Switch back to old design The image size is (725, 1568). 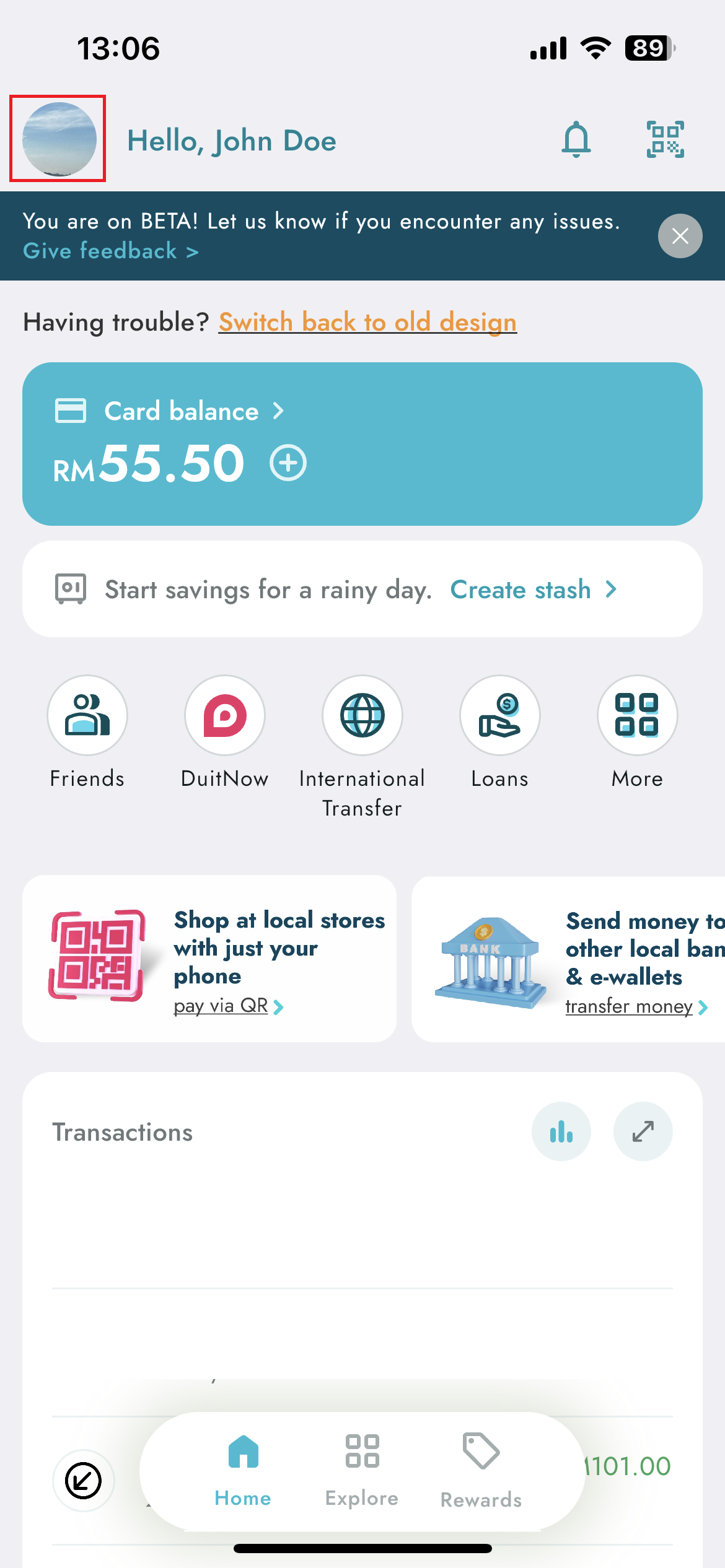click(x=367, y=323)
